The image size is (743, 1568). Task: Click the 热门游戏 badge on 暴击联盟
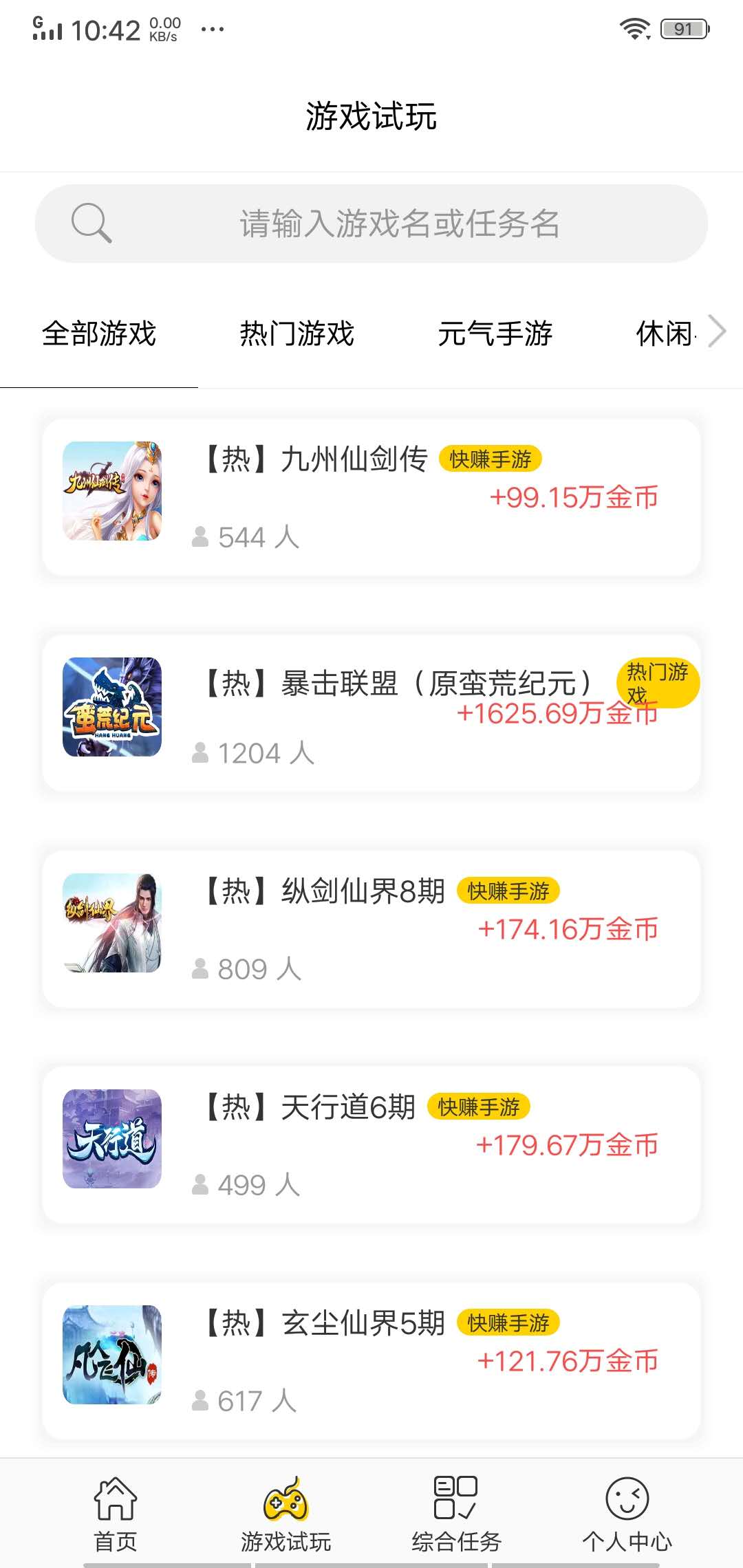tap(660, 684)
